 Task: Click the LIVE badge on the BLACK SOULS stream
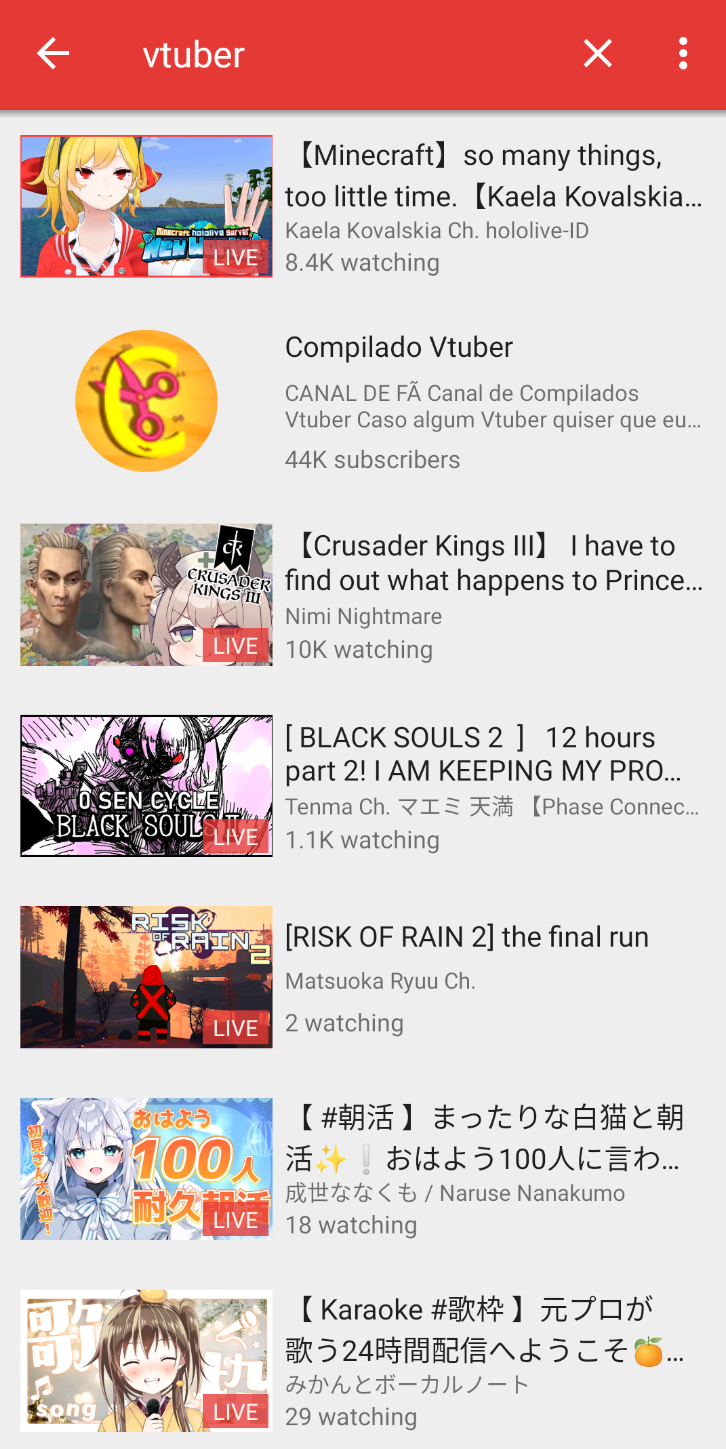click(x=235, y=837)
